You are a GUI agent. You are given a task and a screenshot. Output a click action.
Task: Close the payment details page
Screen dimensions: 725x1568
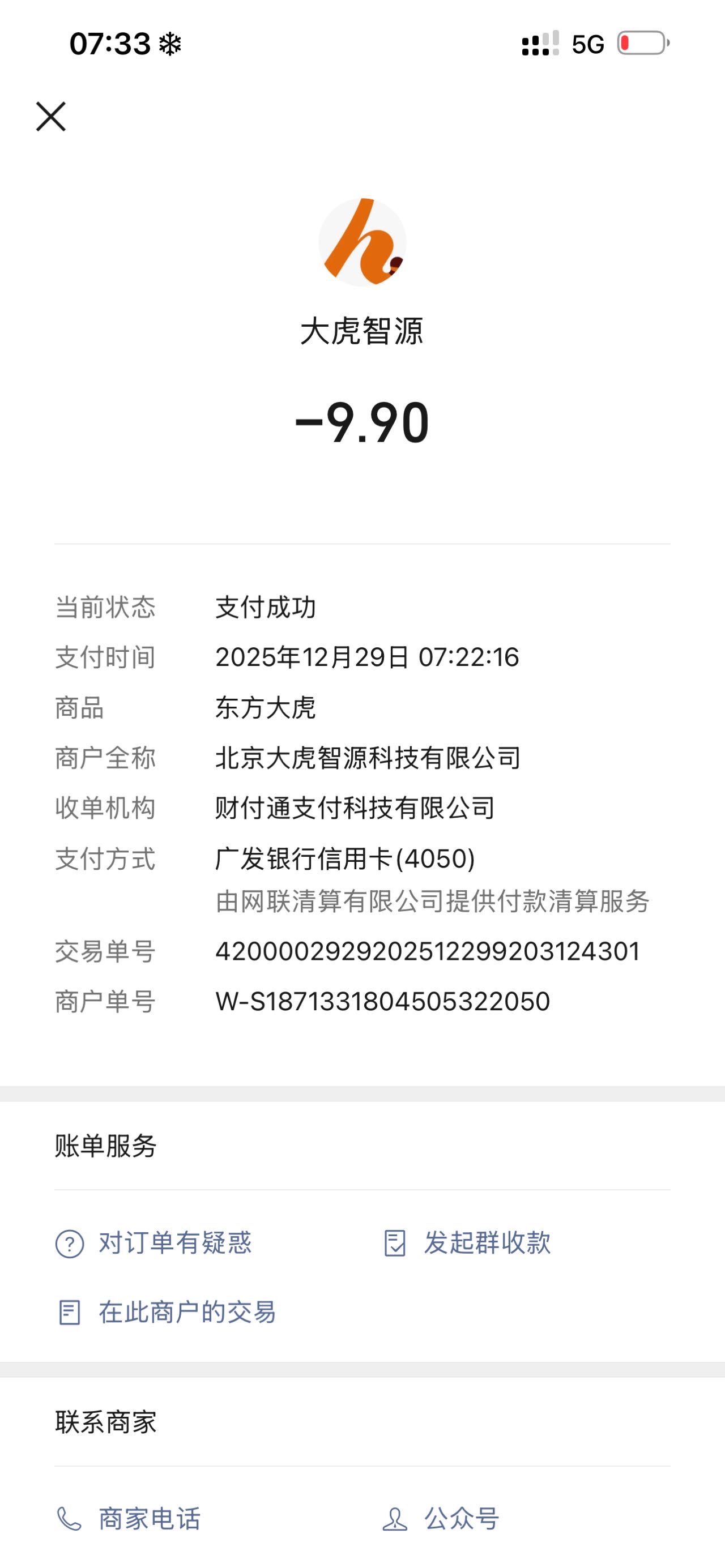click(x=50, y=116)
